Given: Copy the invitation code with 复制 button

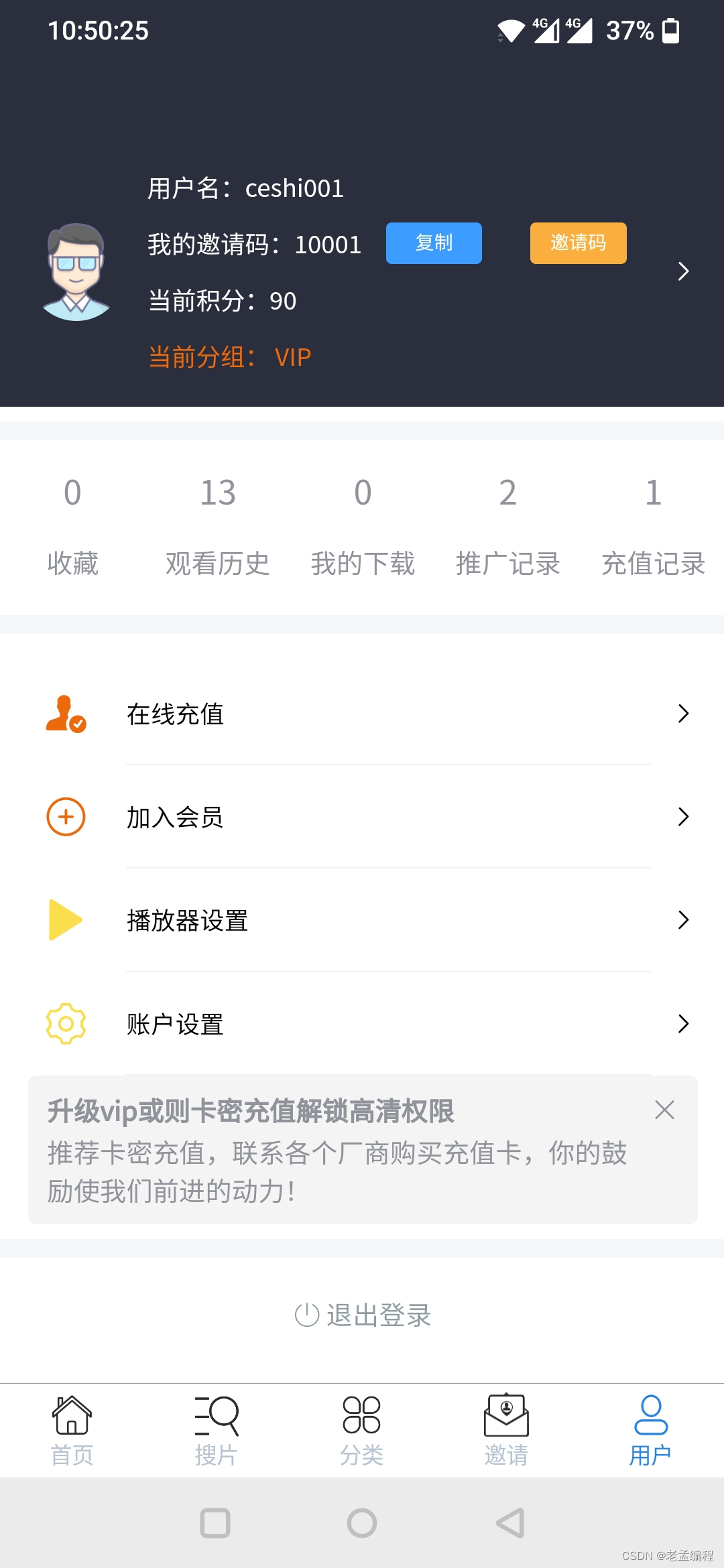Looking at the screenshot, I should click(434, 243).
